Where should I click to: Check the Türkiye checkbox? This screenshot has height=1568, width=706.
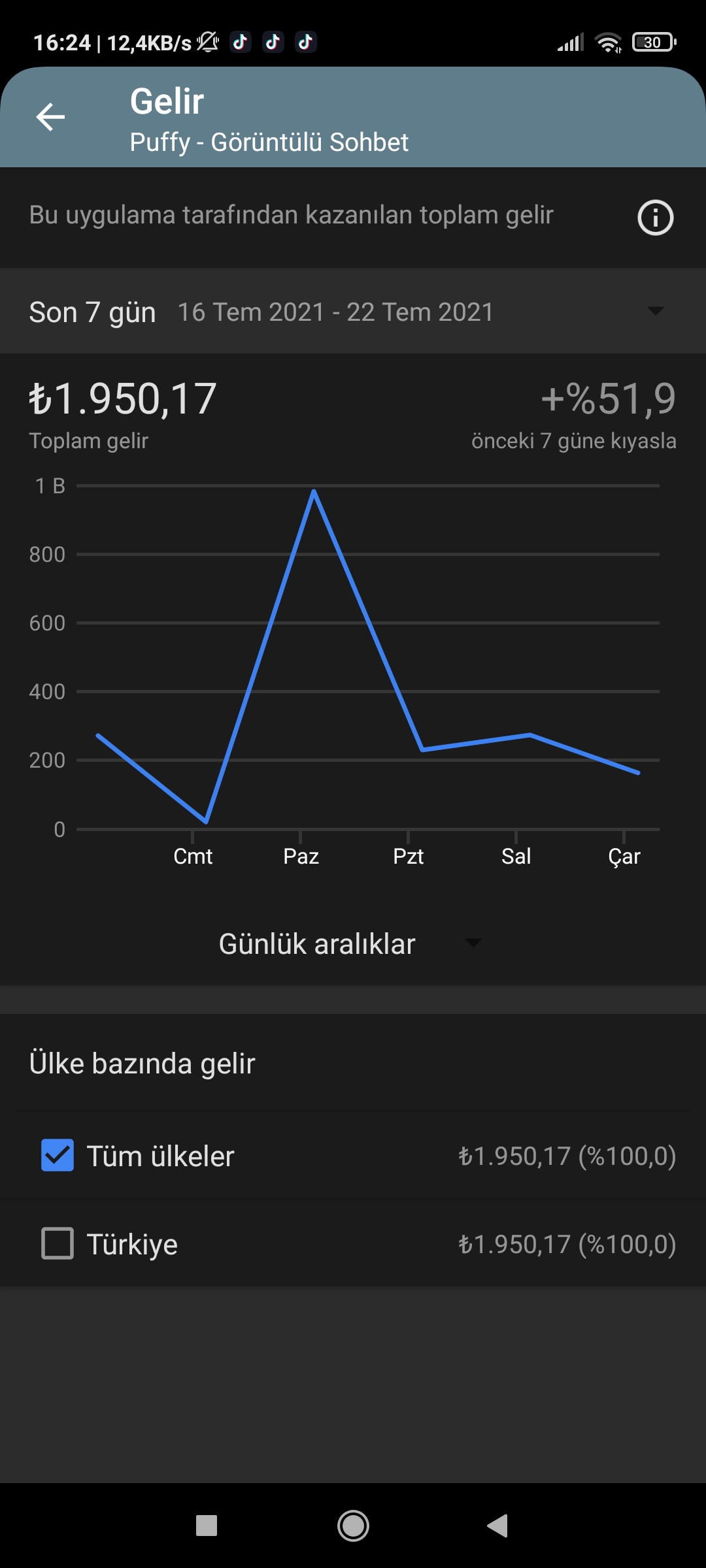(58, 1243)
